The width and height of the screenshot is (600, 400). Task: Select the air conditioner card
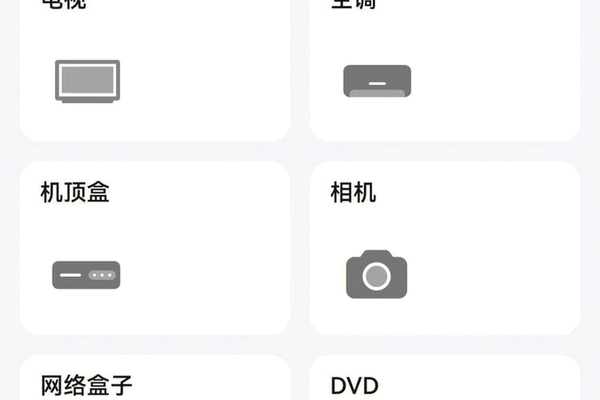(445, 71)
